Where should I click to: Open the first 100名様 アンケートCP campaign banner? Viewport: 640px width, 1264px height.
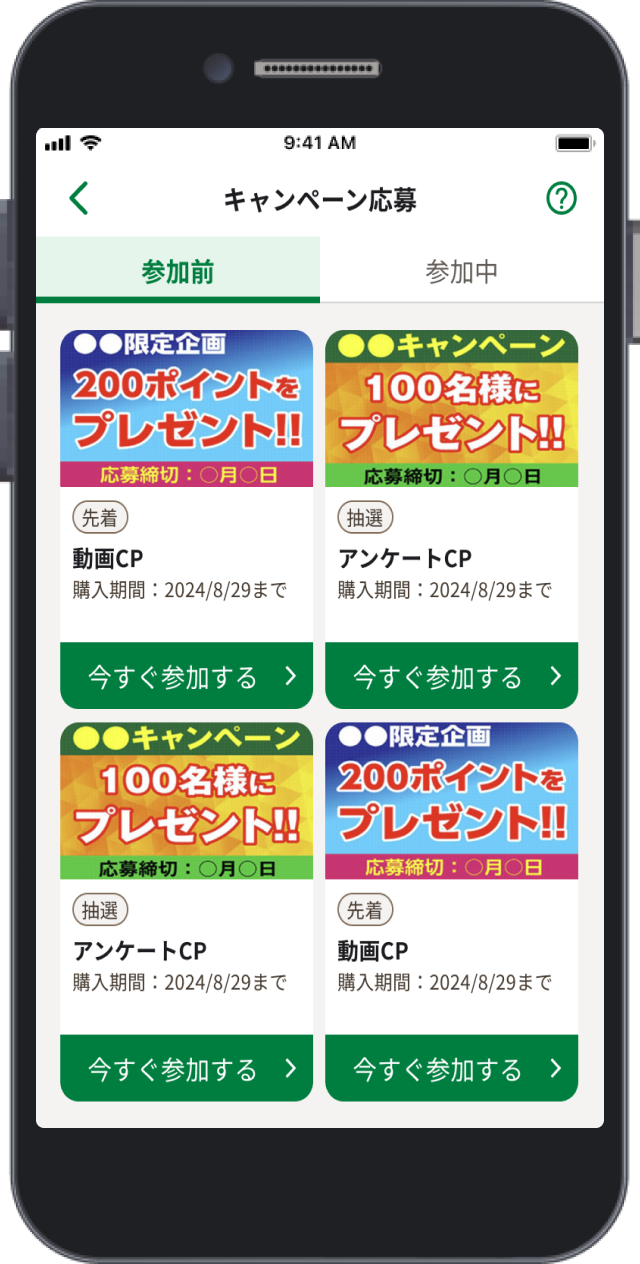(x=451, y=409)
